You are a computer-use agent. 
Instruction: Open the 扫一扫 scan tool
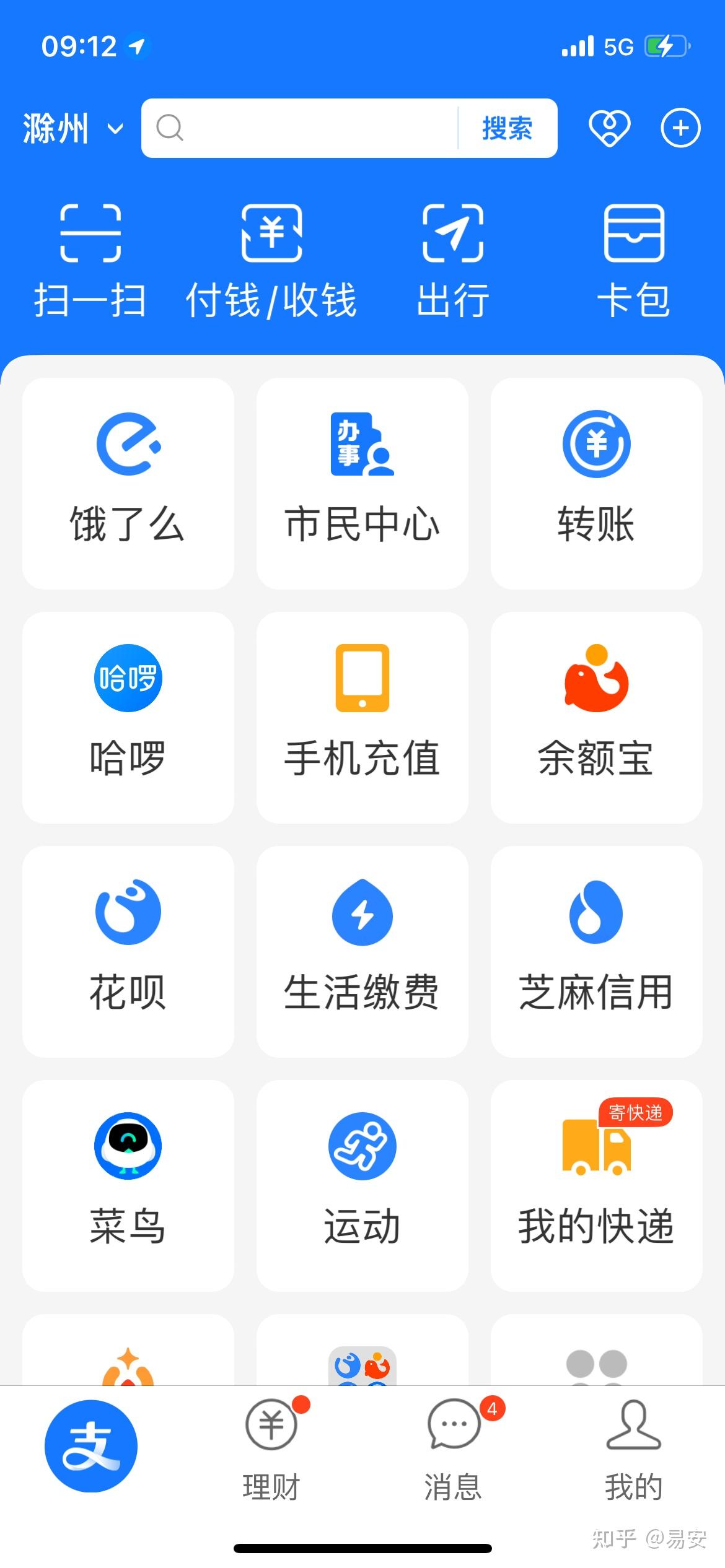90,260
